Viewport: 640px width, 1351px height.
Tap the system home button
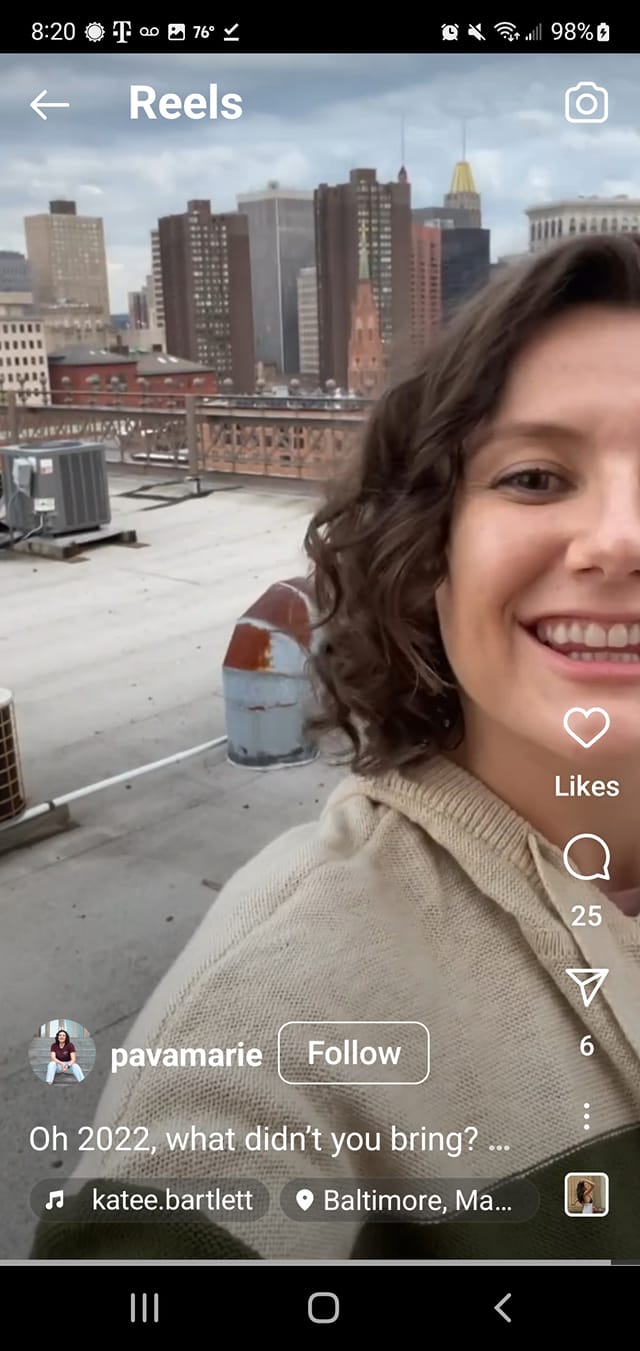point(323,1307)
